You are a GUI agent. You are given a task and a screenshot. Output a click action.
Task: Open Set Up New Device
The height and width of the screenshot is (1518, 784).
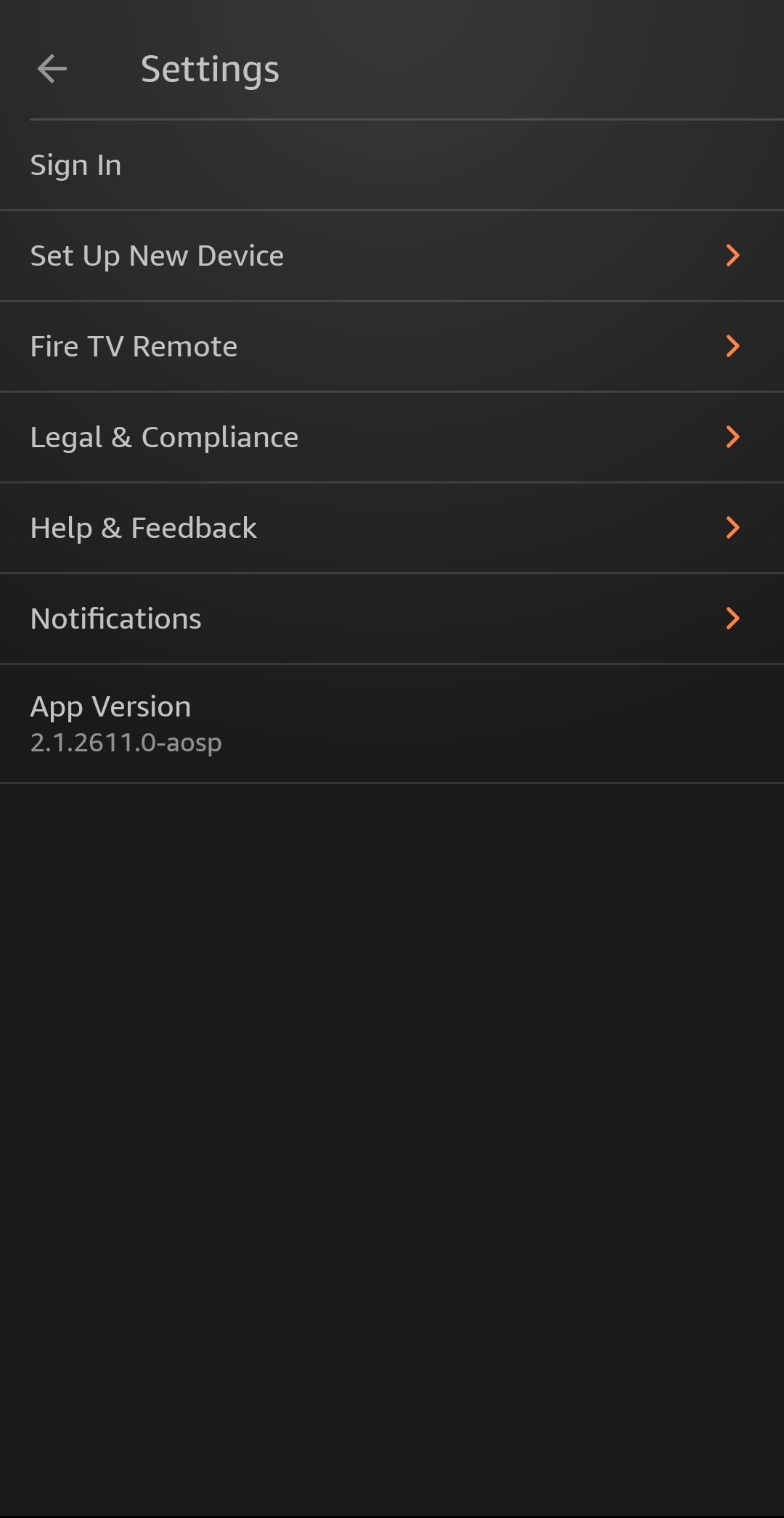tap(392, 256)
